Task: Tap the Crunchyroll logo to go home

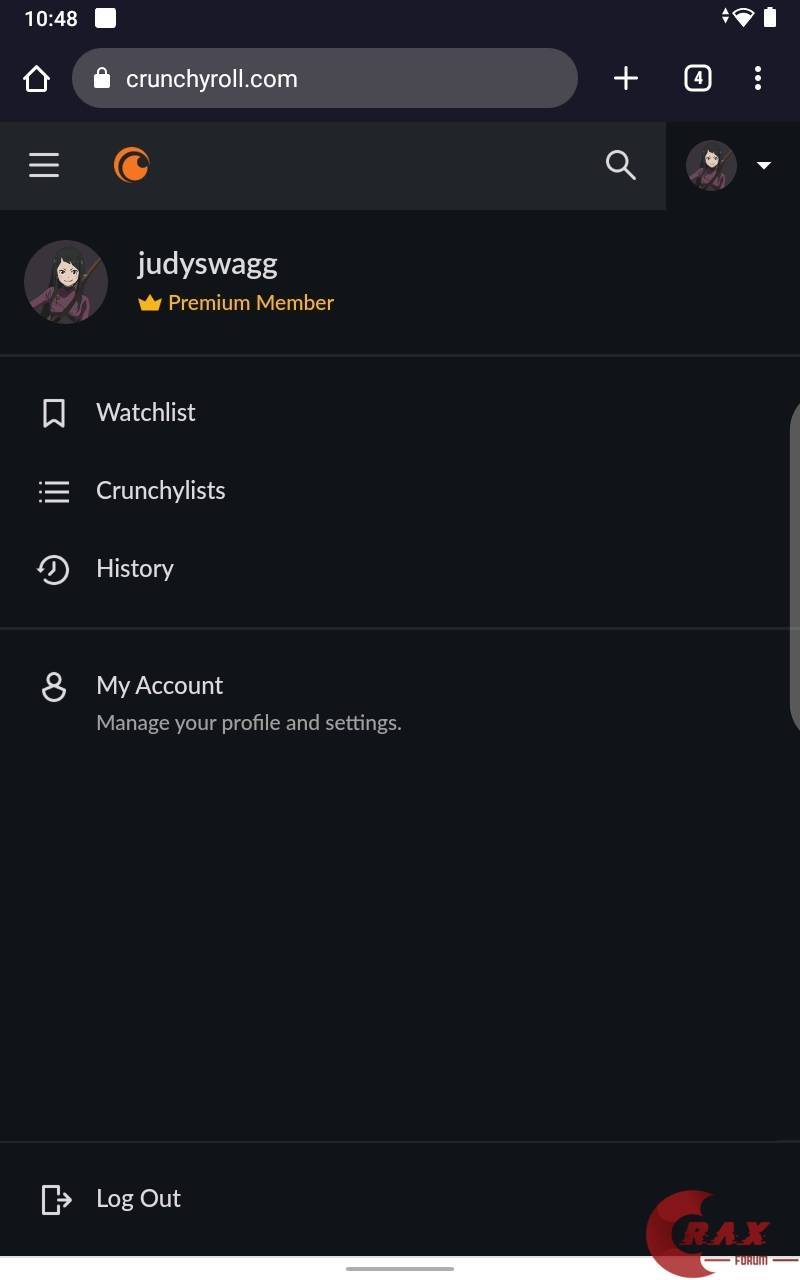Action: point(131,165)
